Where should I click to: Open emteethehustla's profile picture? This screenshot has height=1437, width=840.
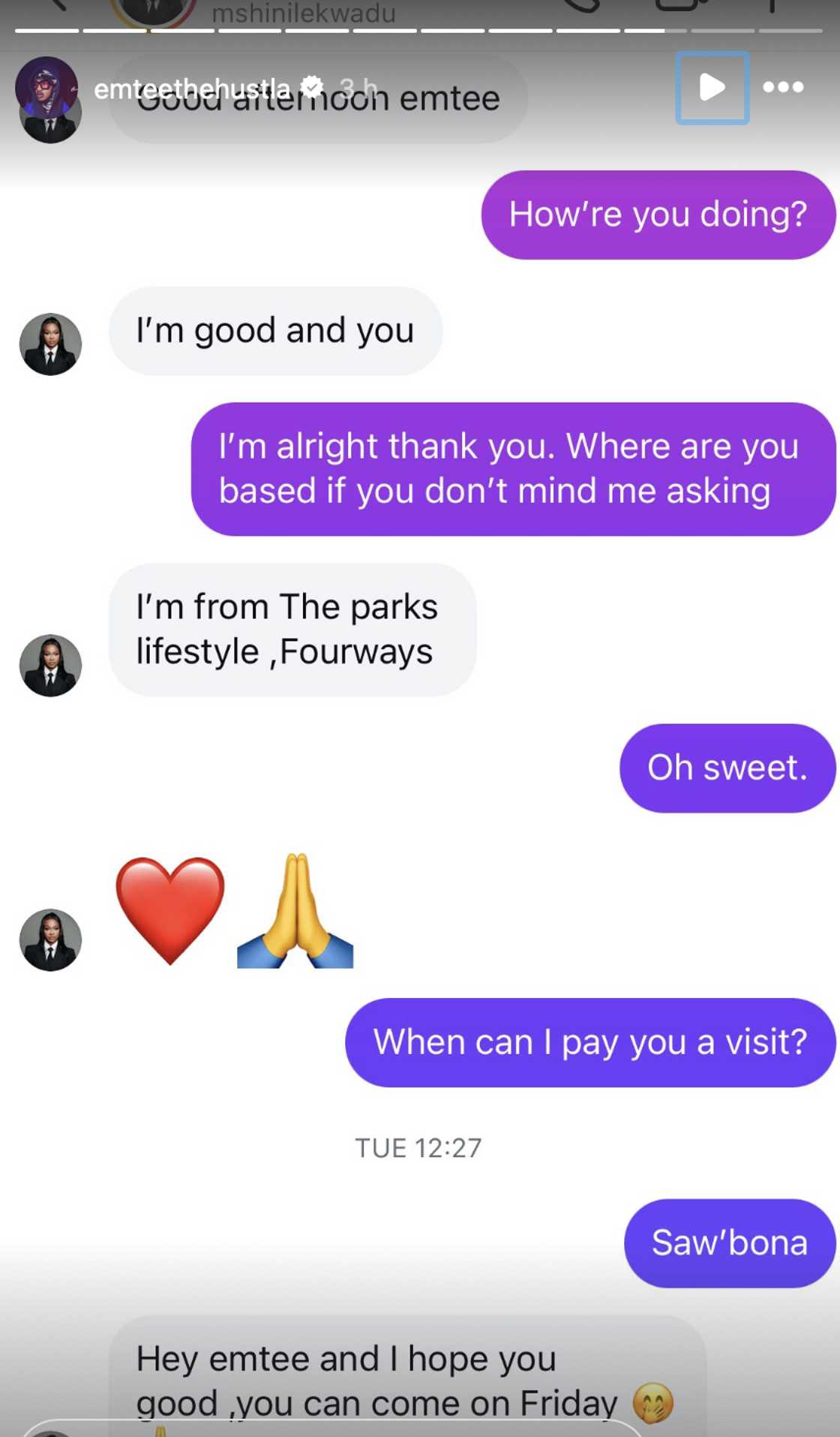46,88
